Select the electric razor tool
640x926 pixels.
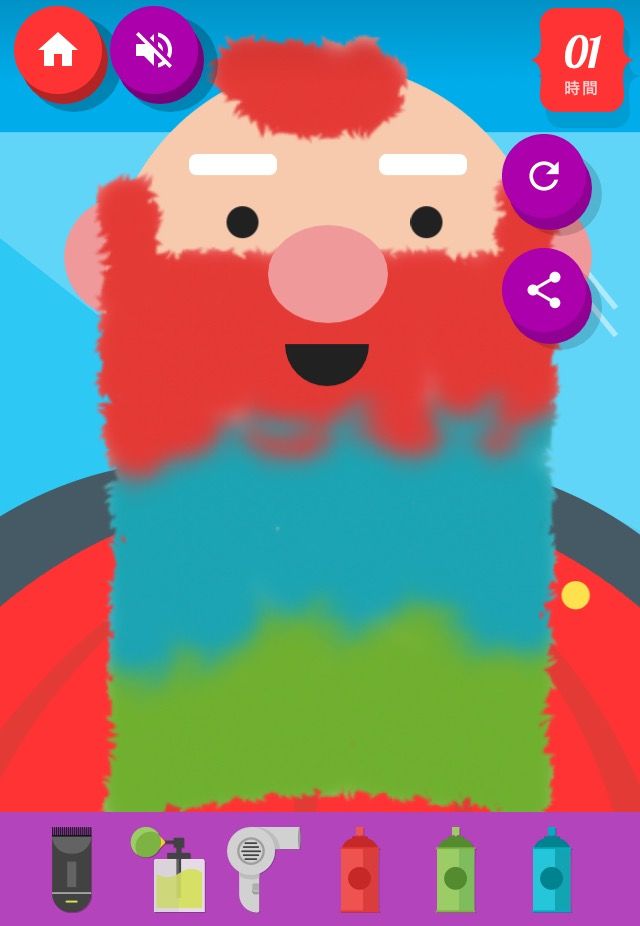click(72, 868)
